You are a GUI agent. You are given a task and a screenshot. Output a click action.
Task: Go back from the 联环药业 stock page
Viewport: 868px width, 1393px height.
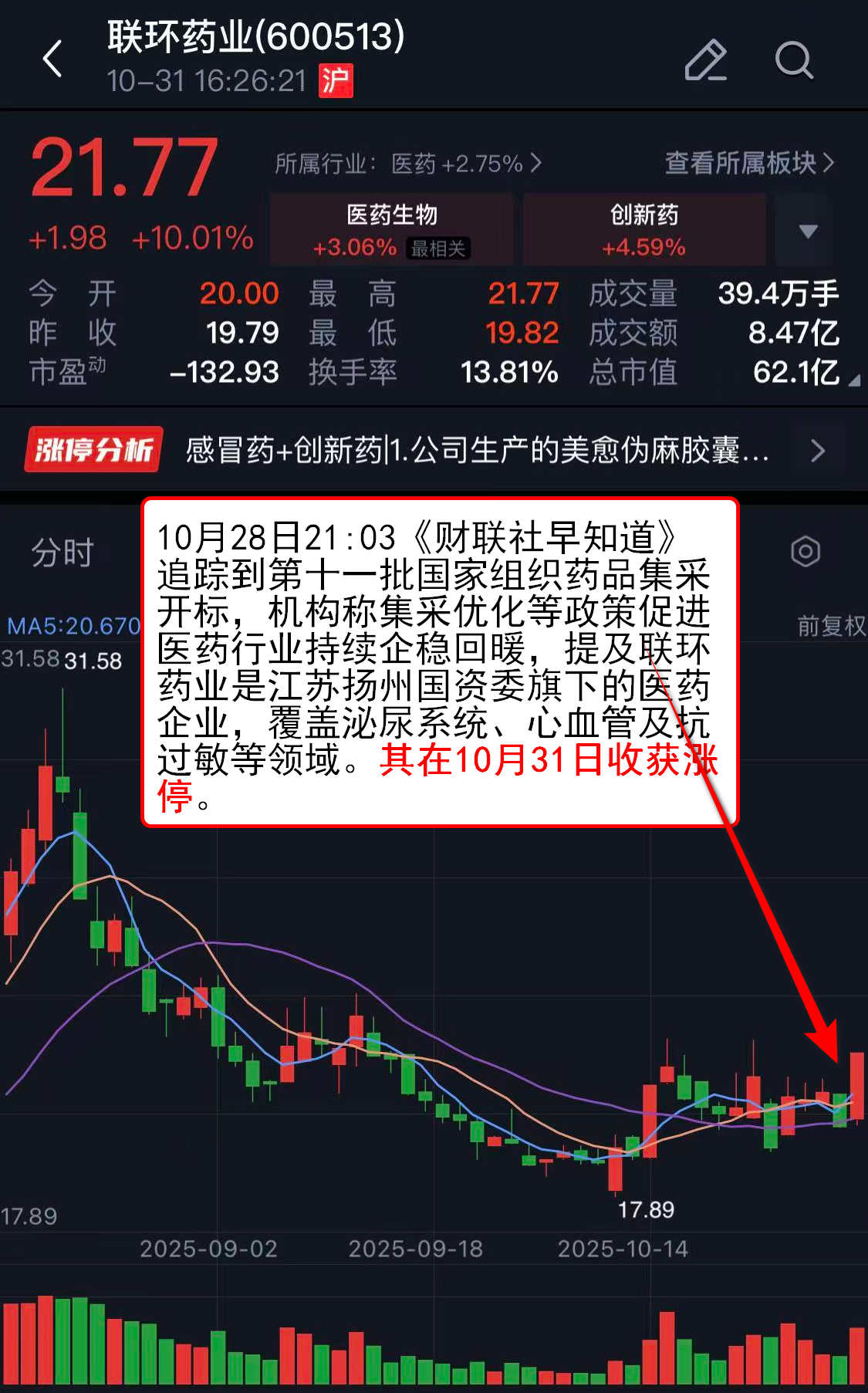(x=52, y=59)
